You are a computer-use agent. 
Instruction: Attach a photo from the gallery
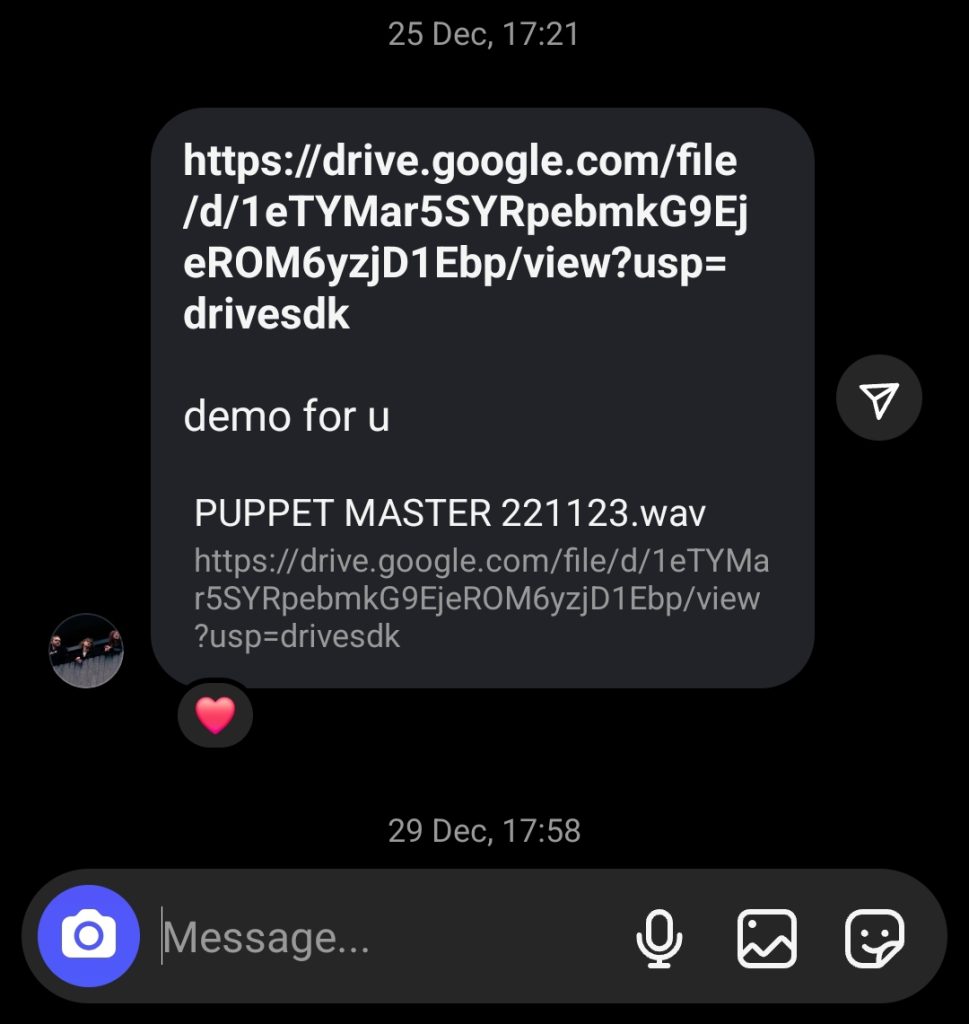(767, 938)
